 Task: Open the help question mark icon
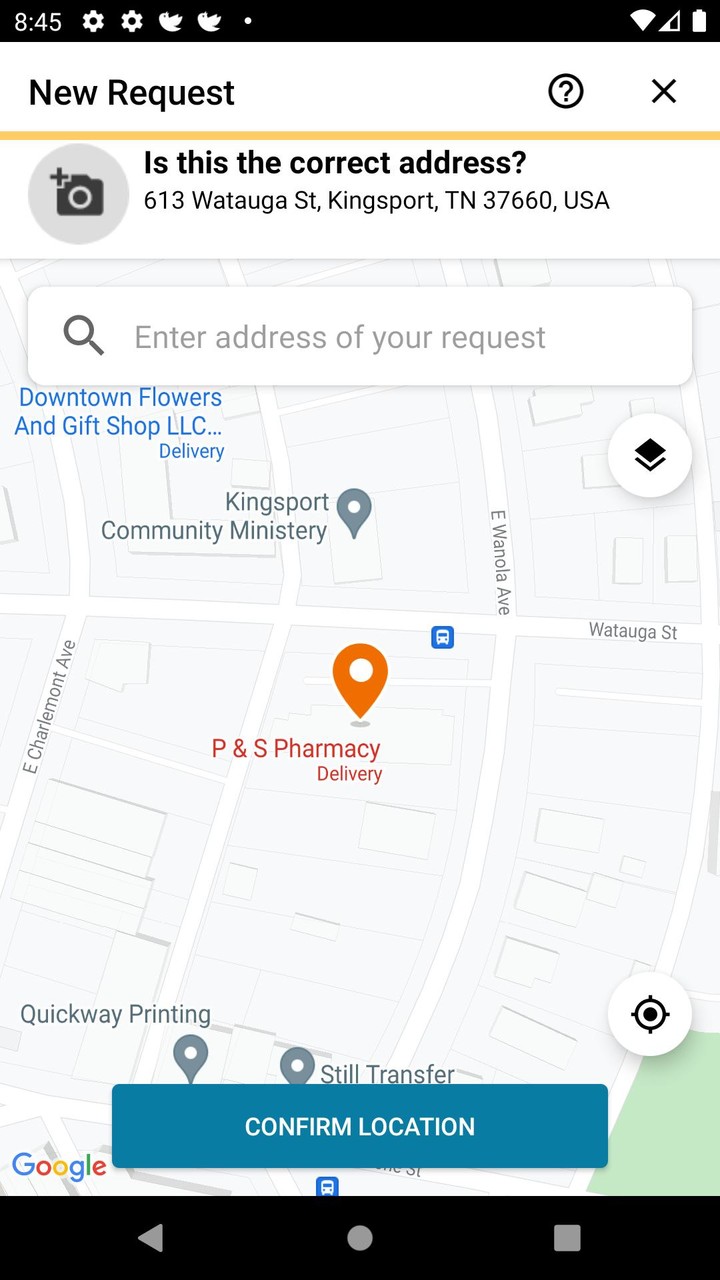pos(565,92)
